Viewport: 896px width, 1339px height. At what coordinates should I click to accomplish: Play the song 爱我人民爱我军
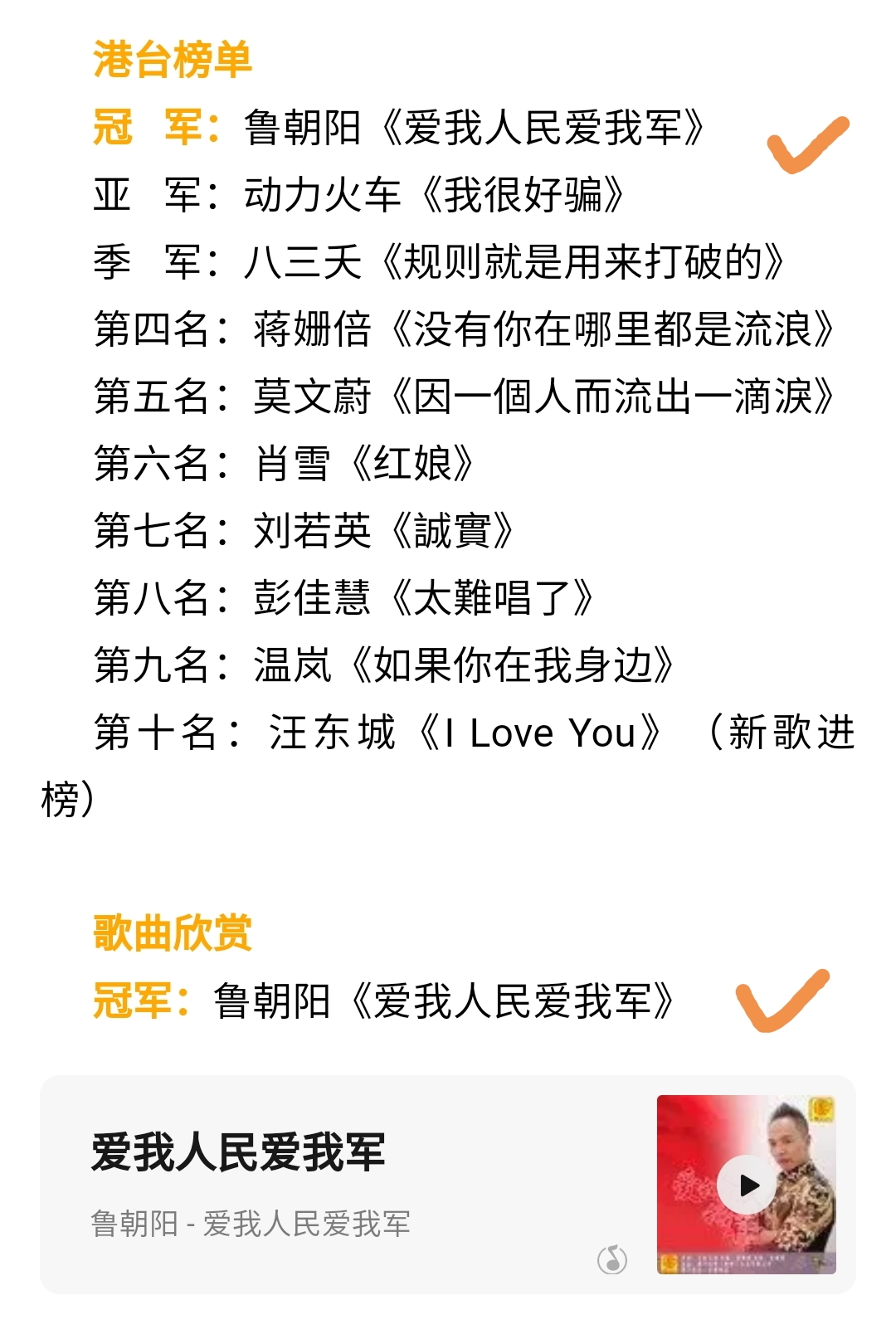coord(747,1185)
